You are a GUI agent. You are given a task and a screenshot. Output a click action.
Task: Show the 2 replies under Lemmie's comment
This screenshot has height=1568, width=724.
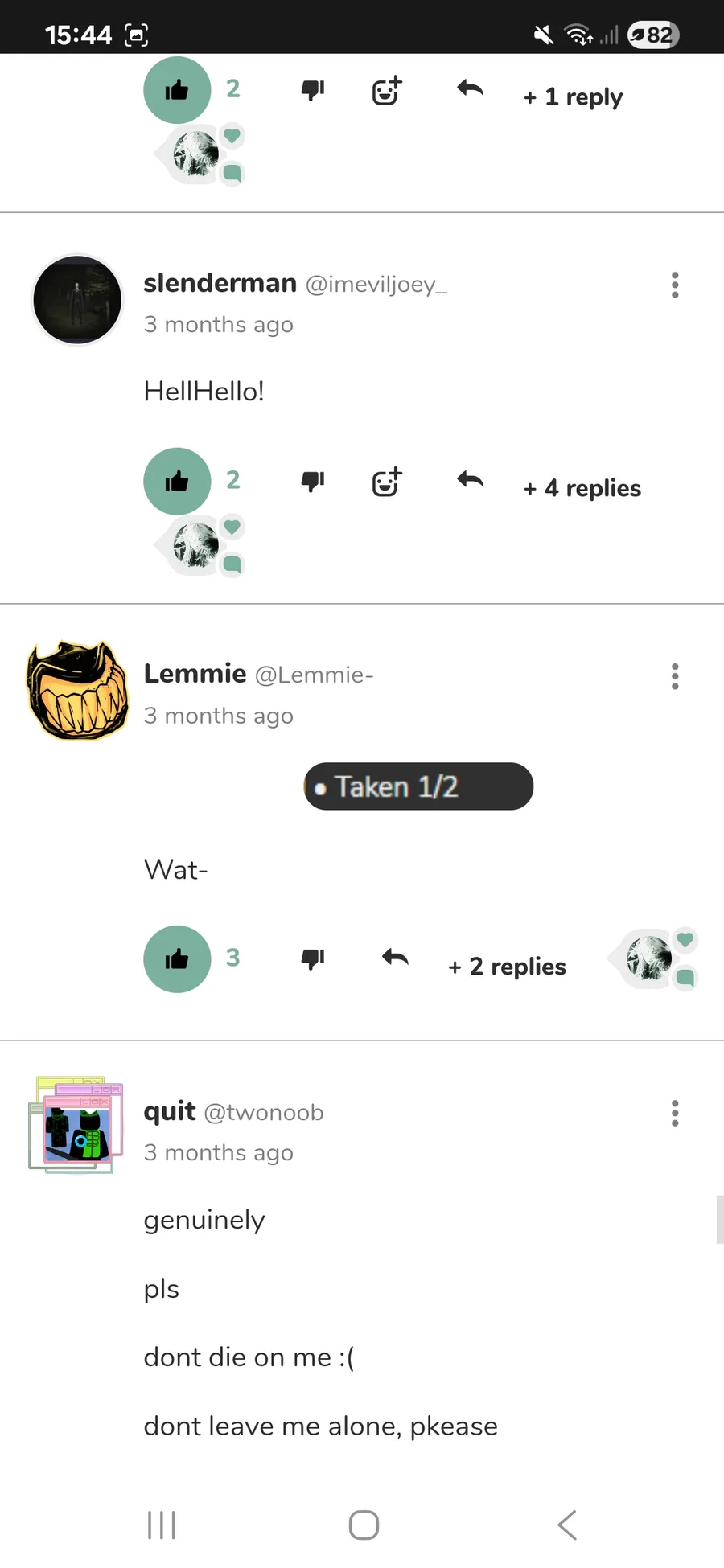pyautogui.click(x=507, y=967)
